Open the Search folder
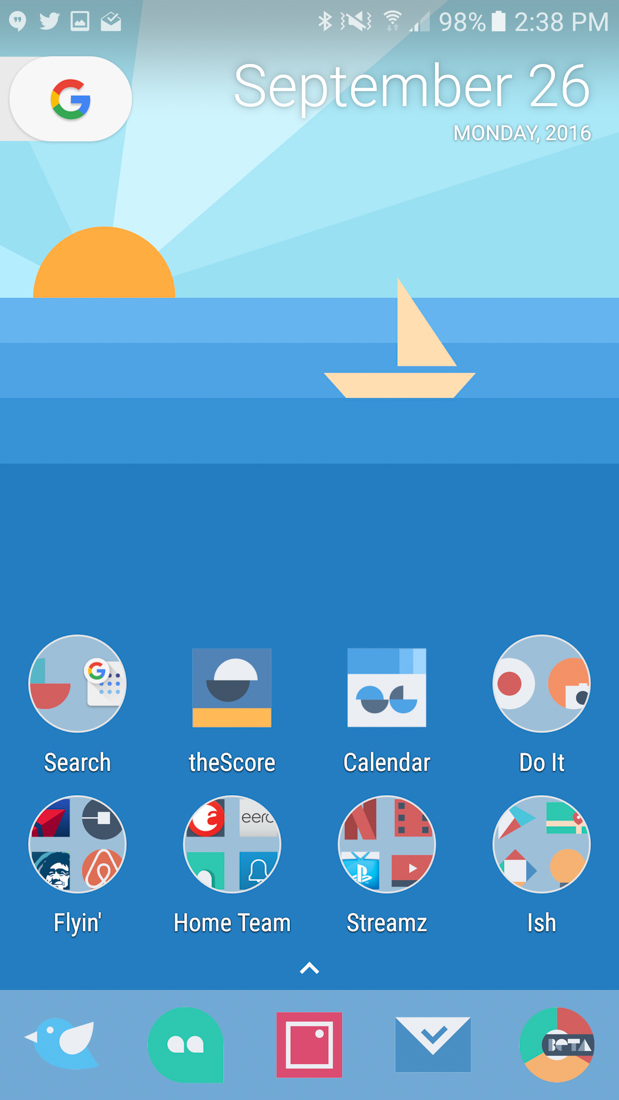Image resolution: width=619 pixels, height=1100 pixels. pyautogui.click(x=77, y=685)
